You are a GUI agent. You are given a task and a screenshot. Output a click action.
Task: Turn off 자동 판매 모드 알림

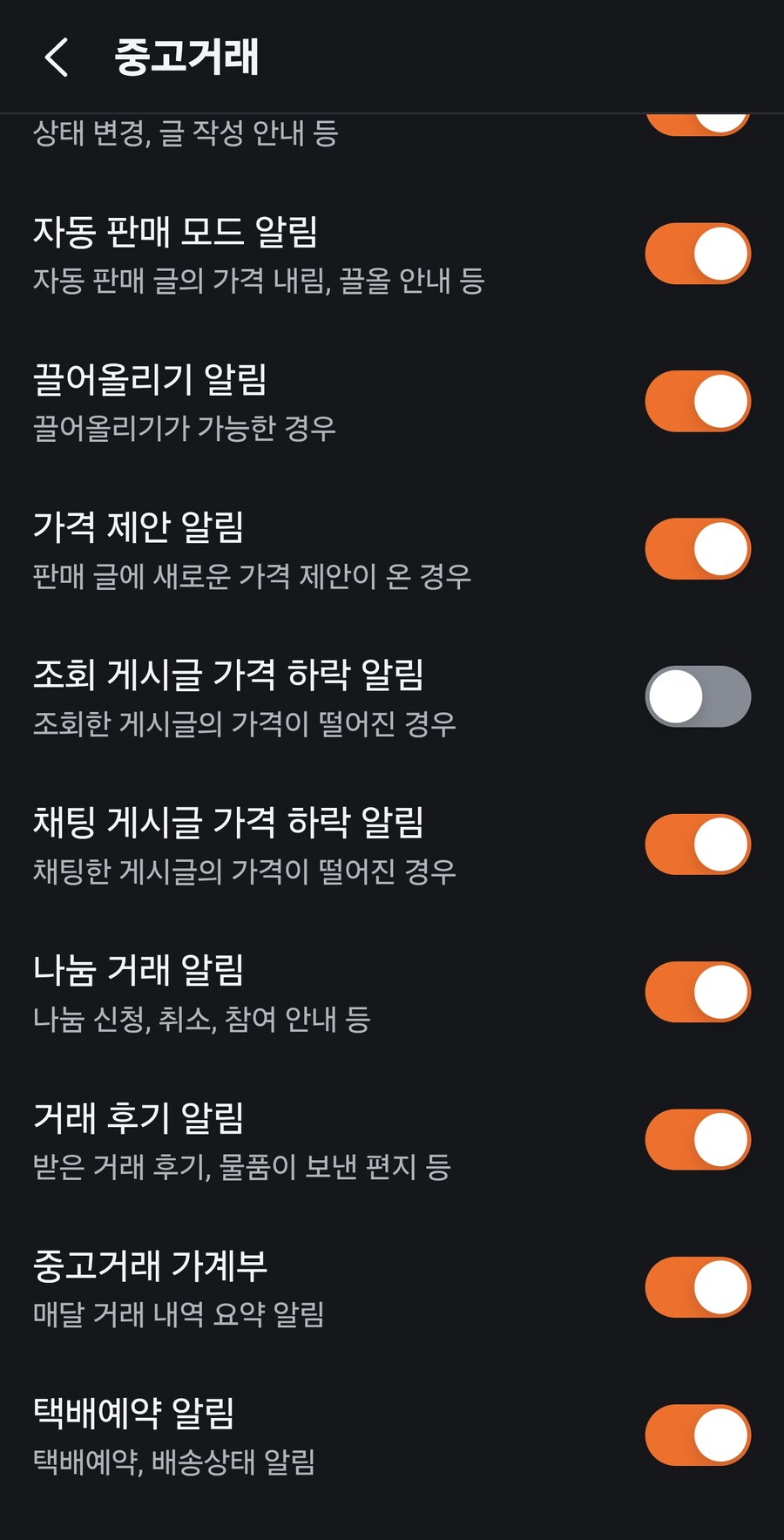click(698, 254)
